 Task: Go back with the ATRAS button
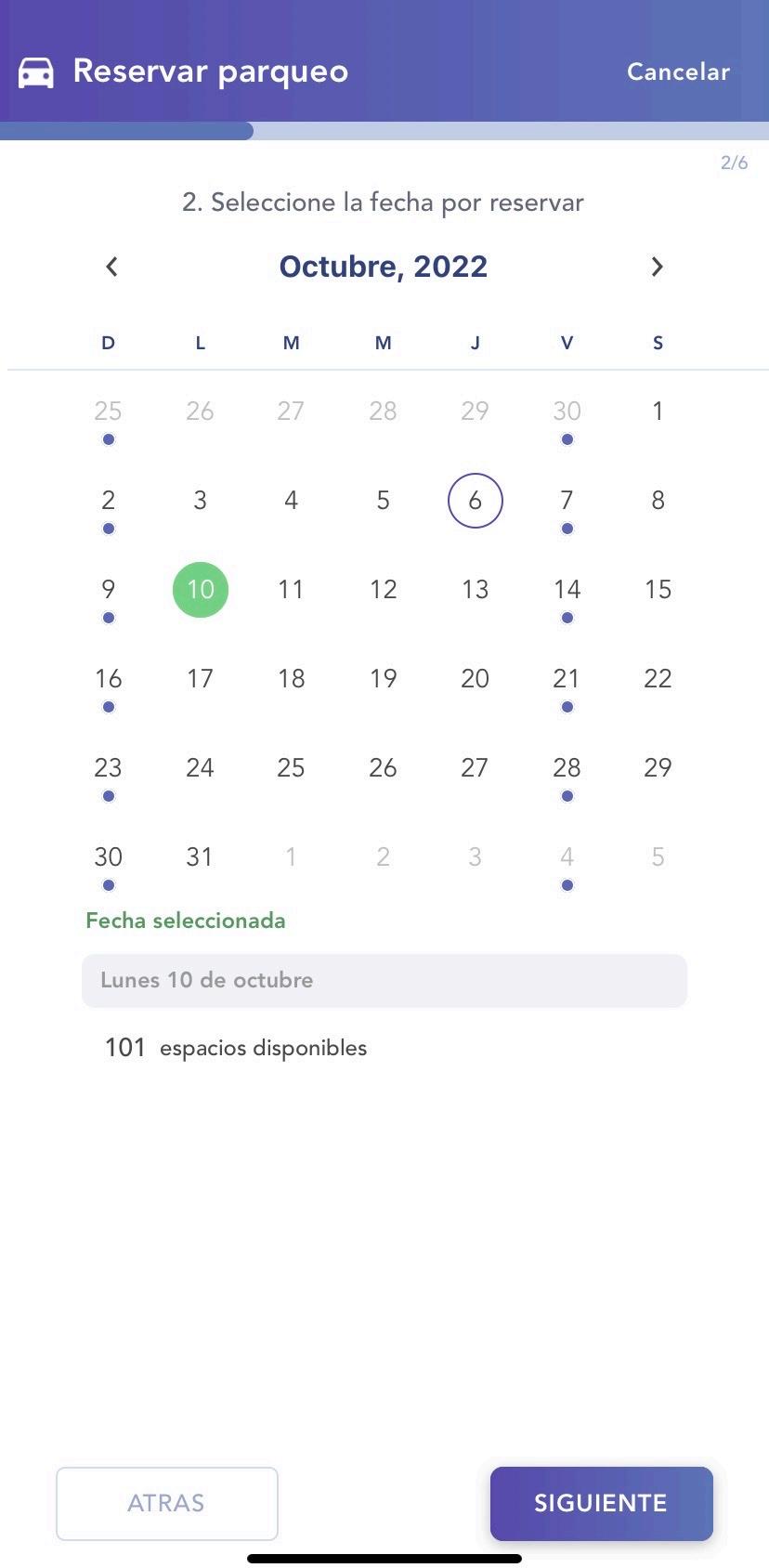(x=167, y=1503)
